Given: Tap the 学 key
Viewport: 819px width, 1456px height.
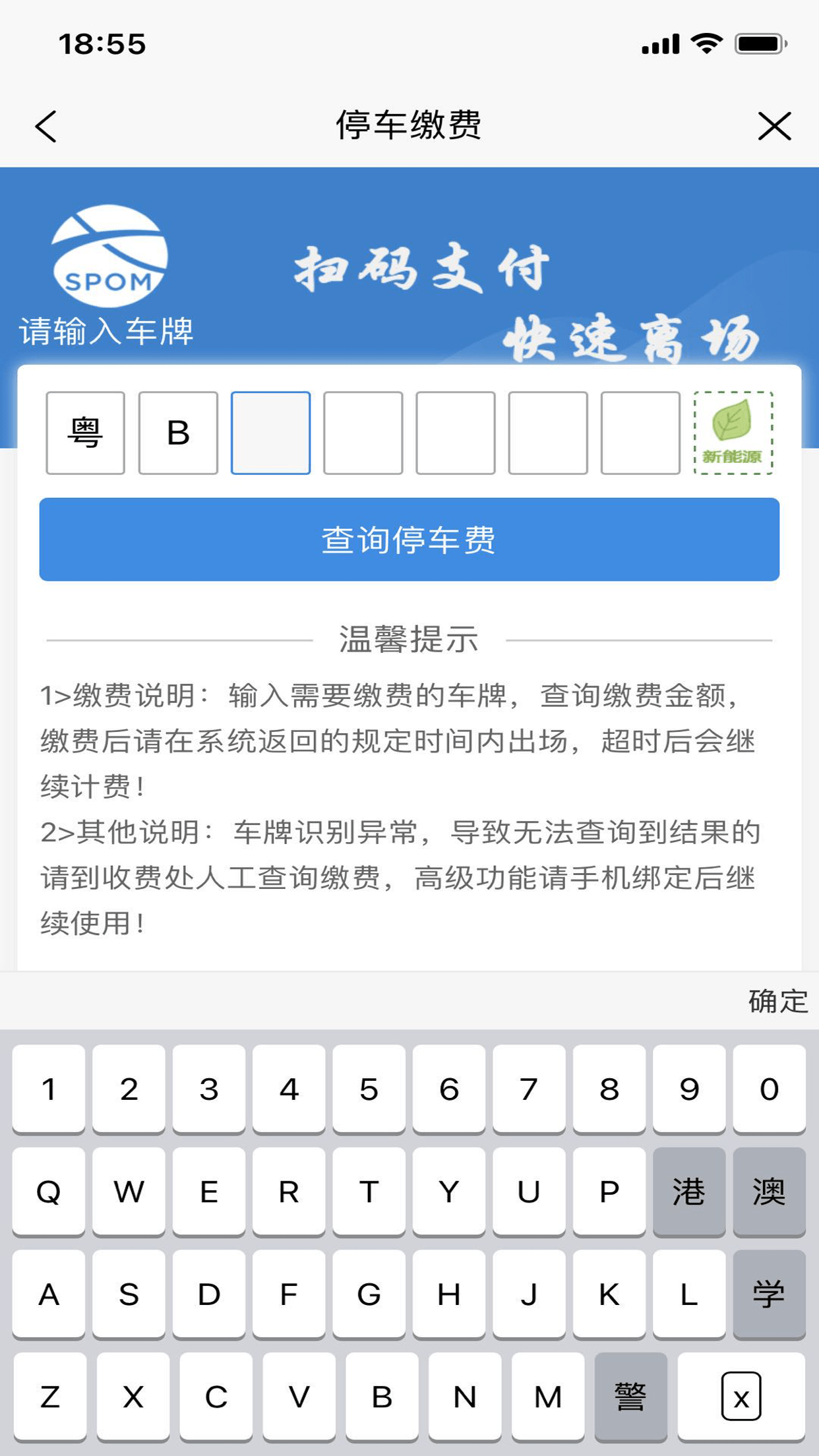Looking at the screenshot, I should coord(769,1294).
